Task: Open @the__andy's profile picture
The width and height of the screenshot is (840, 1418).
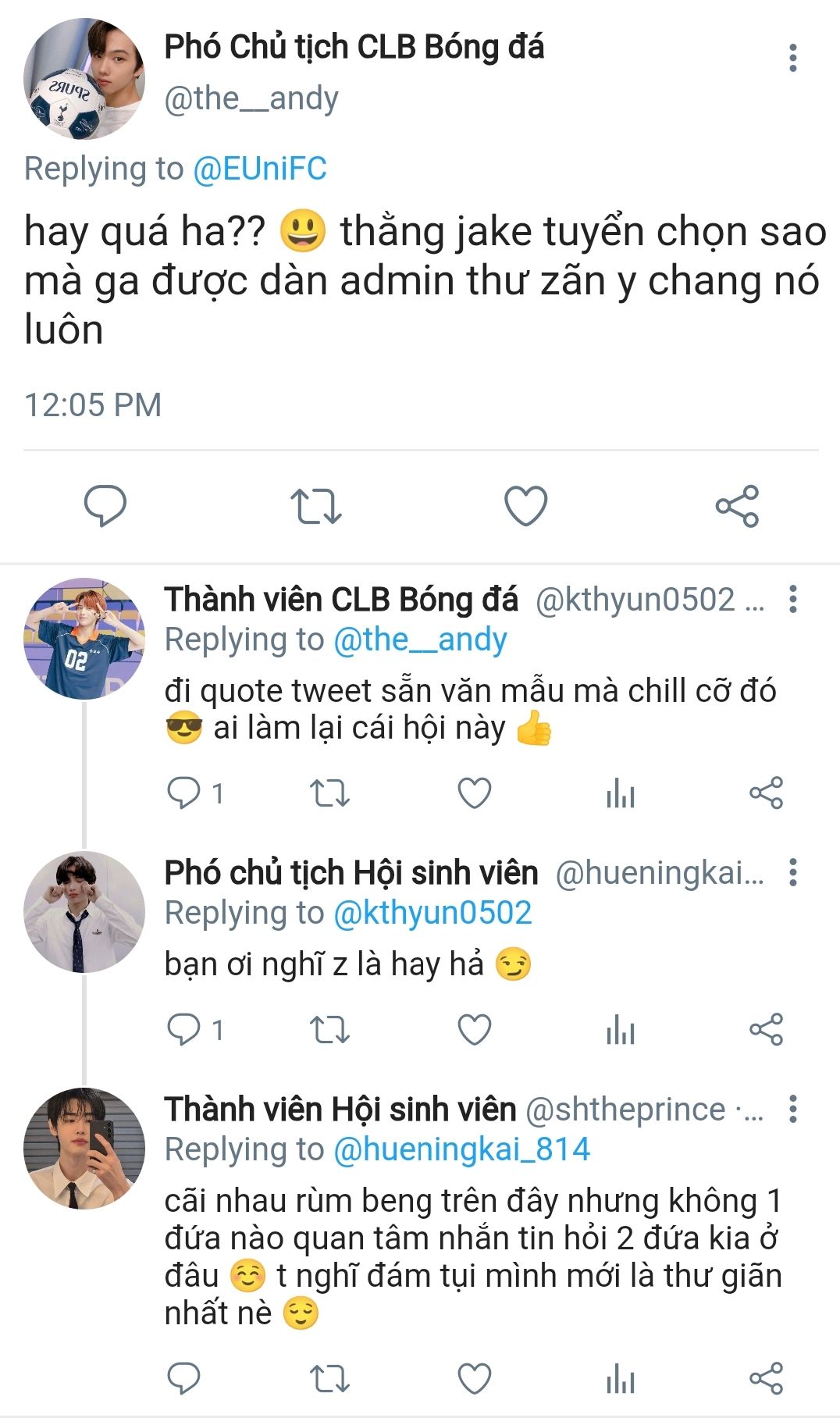Action: (x=84, y=79)
